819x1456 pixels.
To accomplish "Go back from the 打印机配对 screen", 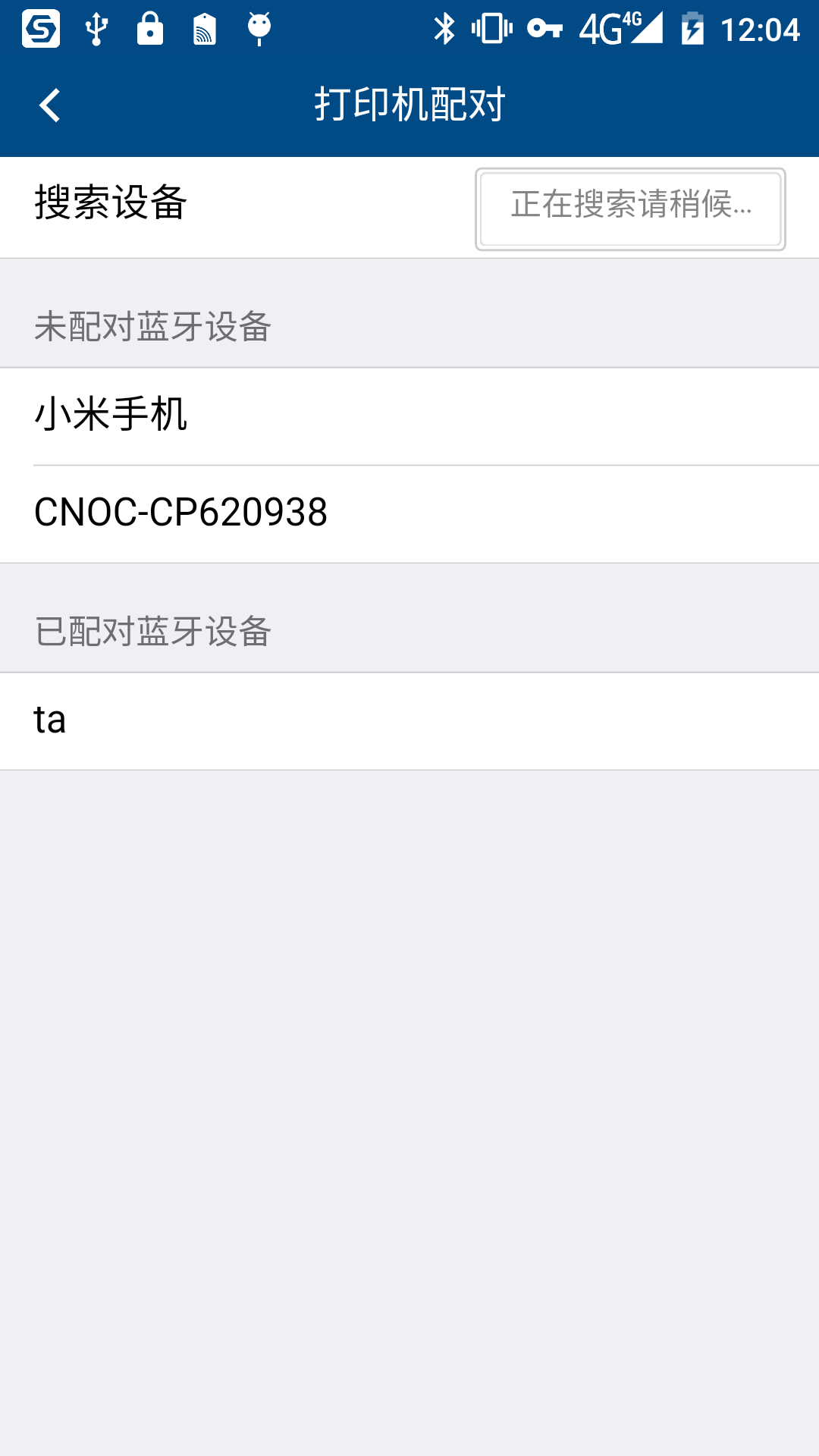I will tap(50, 105).
